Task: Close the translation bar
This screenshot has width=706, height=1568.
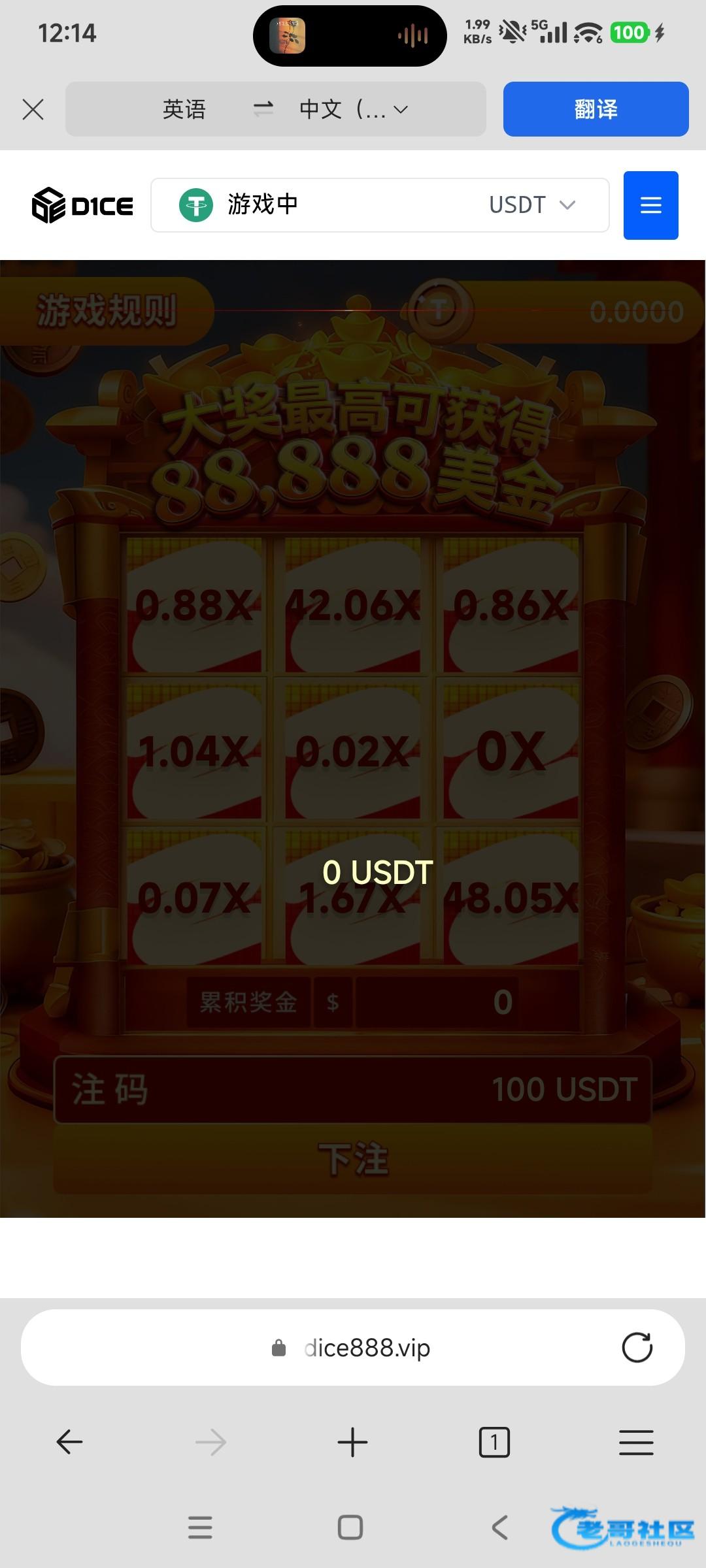Action: click(x=33, y=110)
